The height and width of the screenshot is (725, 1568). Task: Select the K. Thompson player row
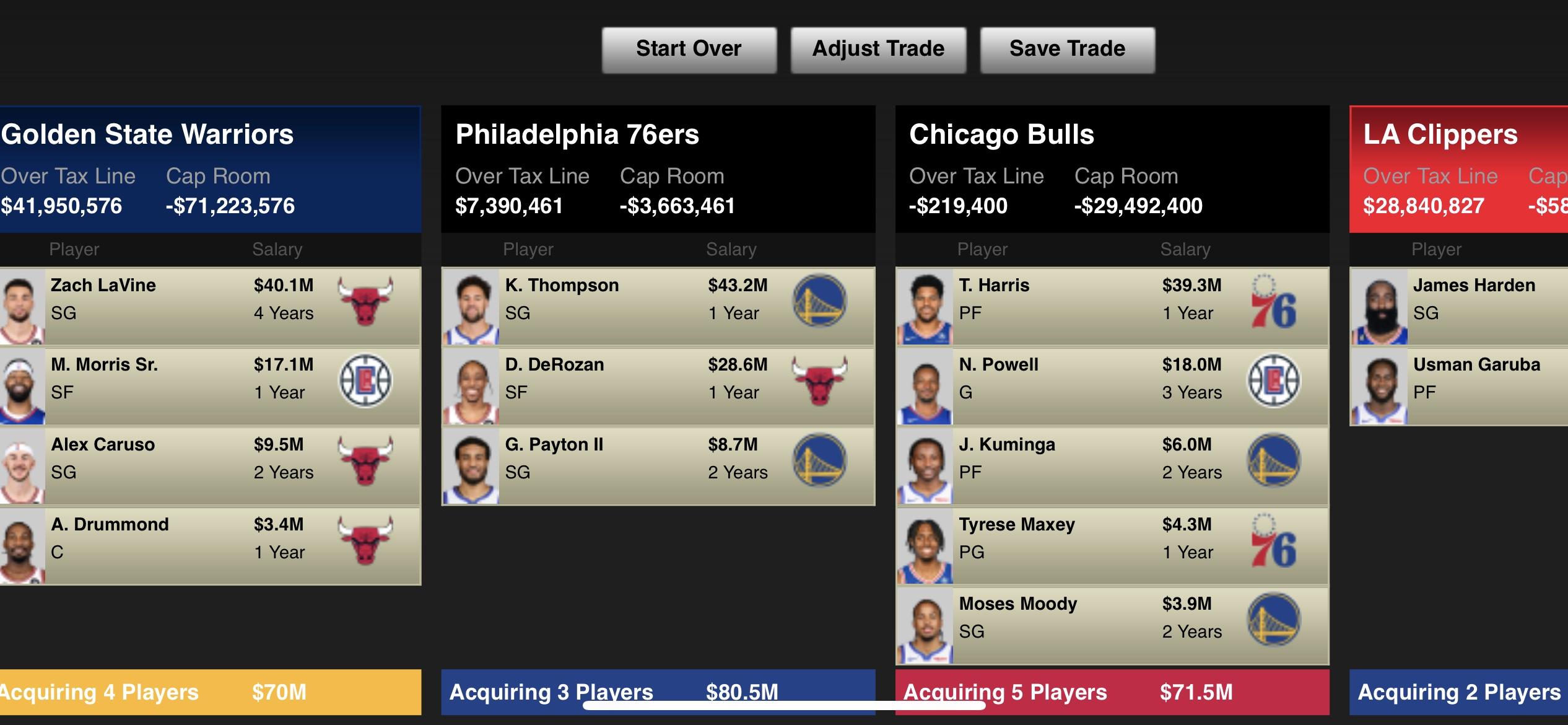tap(658, 305)
